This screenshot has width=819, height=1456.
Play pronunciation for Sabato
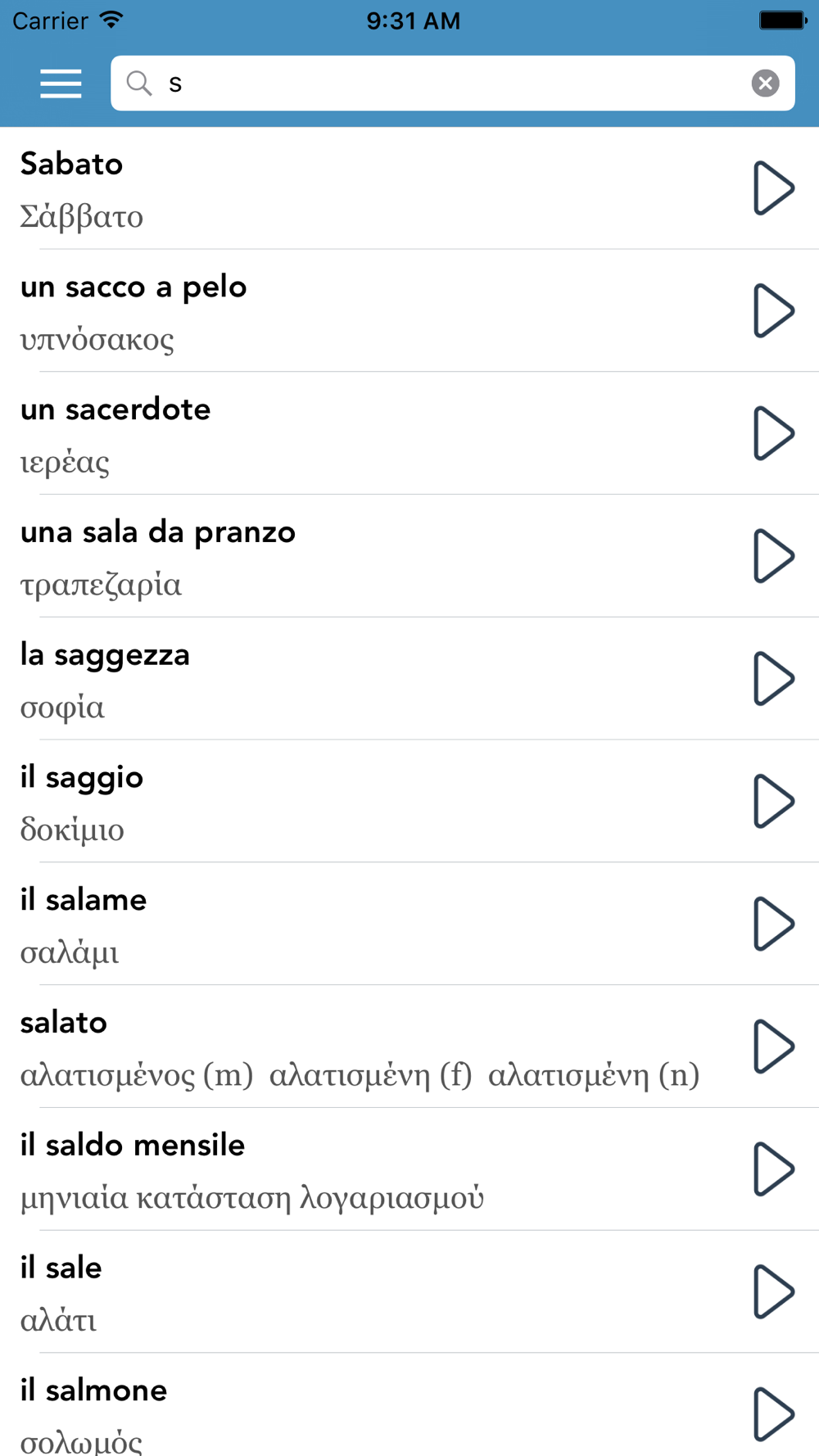(x=774, y=188)
